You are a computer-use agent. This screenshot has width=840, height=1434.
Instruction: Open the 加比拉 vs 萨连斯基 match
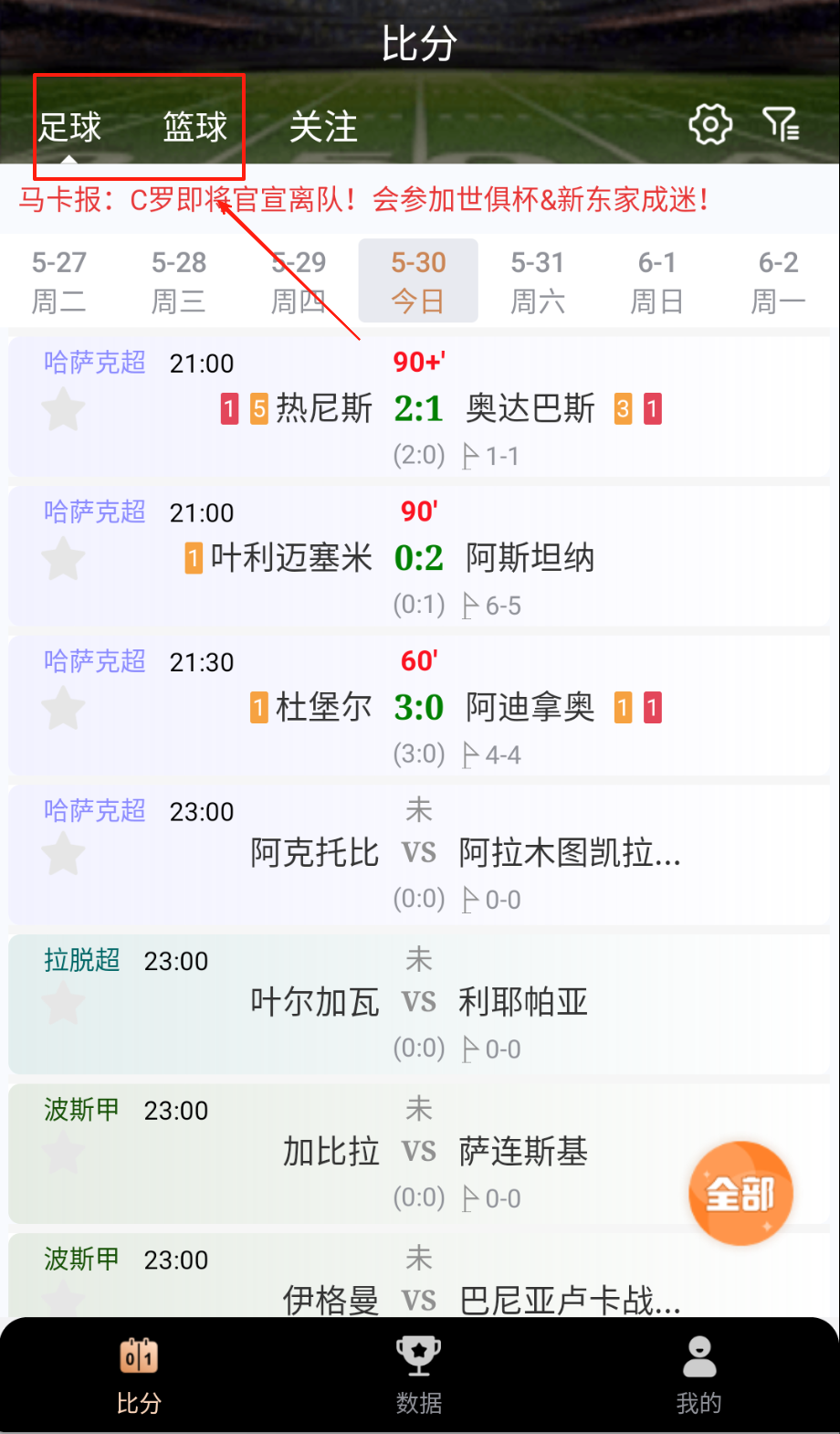(x=419, y=1153)
